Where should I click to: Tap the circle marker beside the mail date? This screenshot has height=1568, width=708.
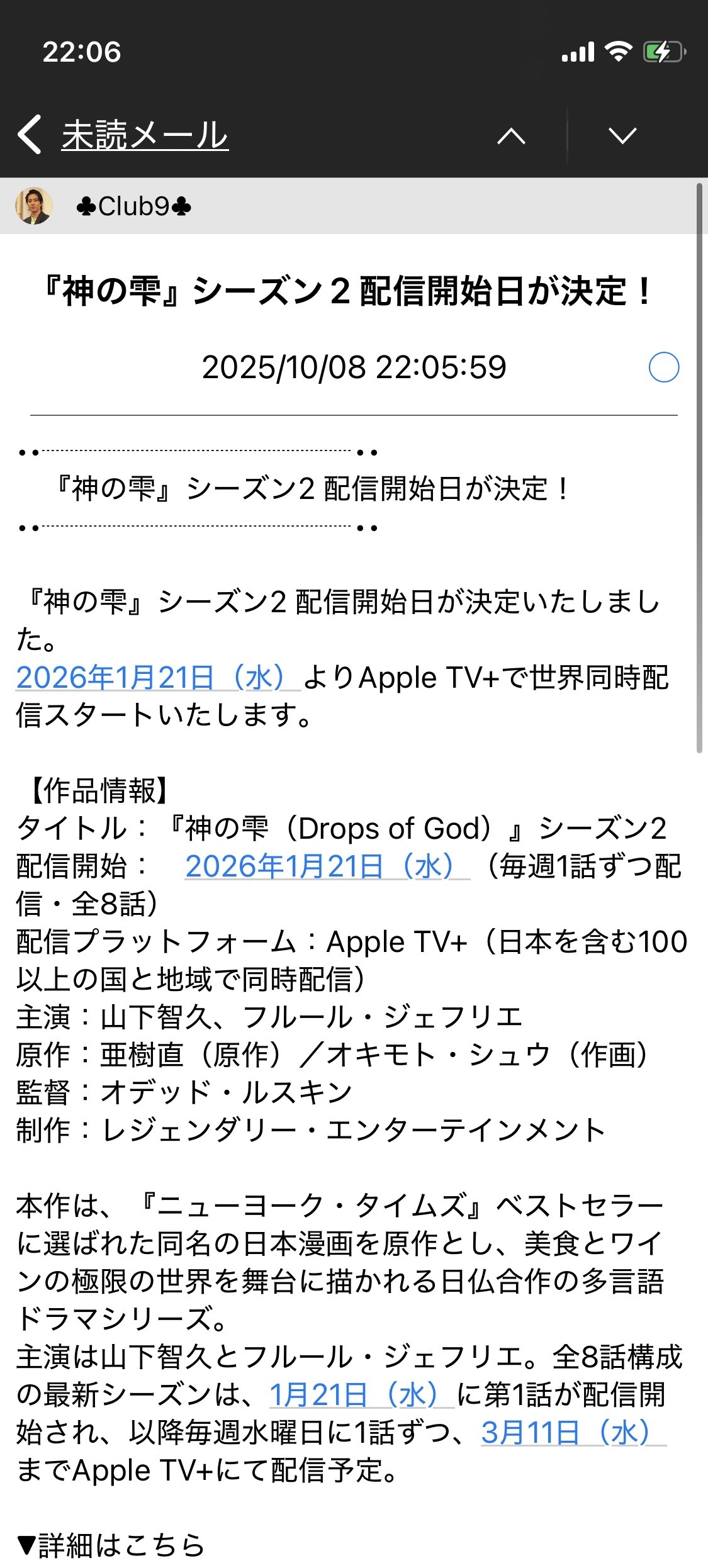tap(663, 367)
